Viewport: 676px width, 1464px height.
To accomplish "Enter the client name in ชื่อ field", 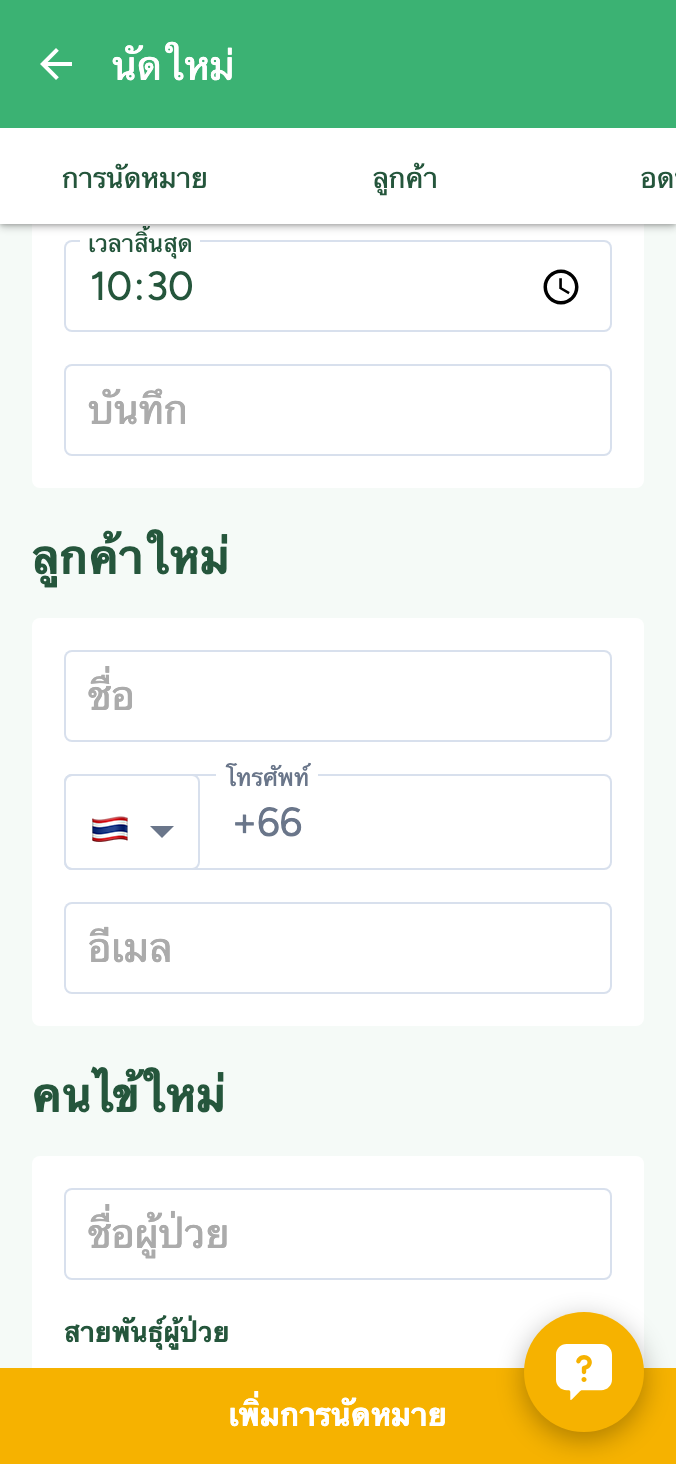I will pyautogui.click(x=337, y=697).
